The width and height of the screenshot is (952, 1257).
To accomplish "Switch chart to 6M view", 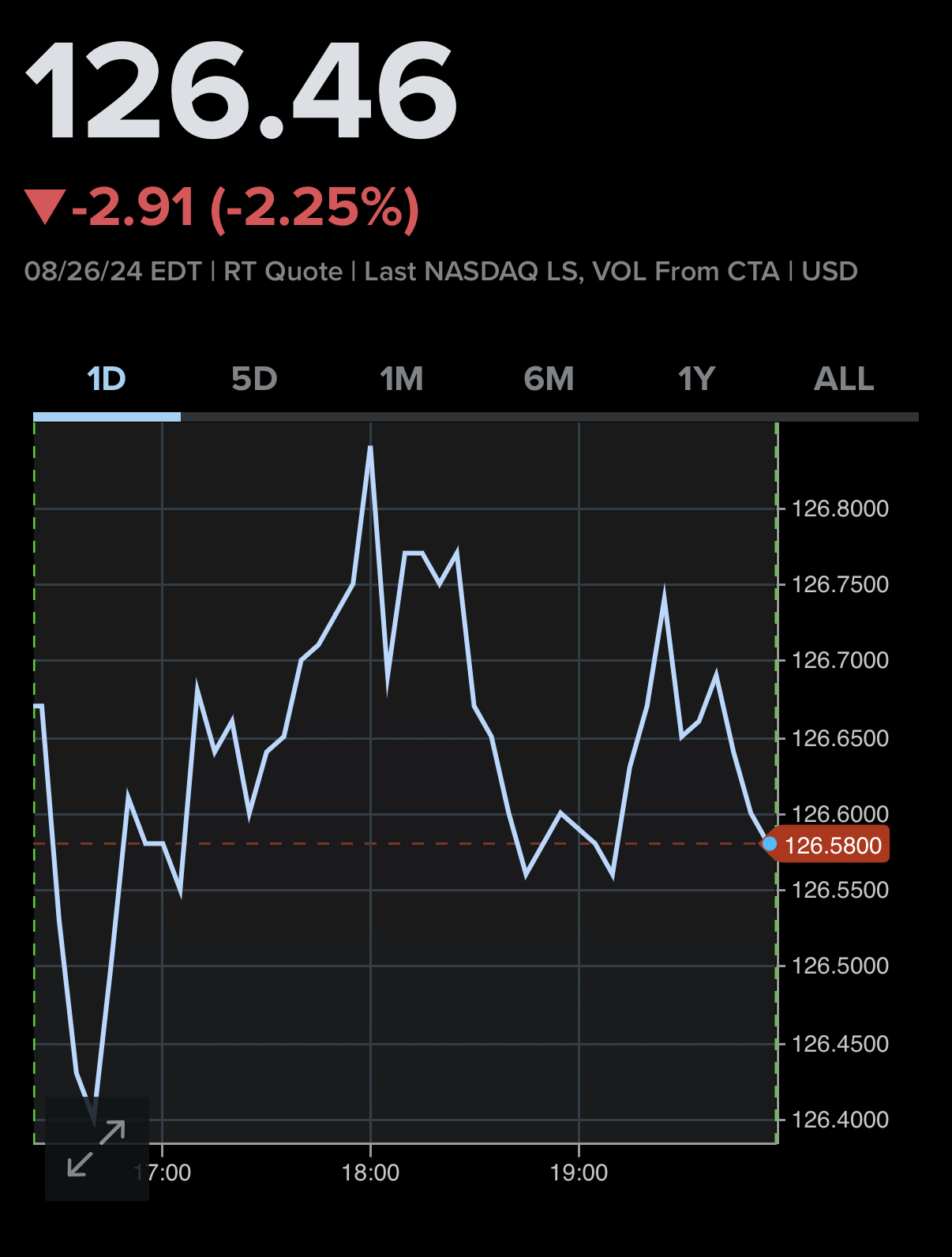I will pos(549,380).
